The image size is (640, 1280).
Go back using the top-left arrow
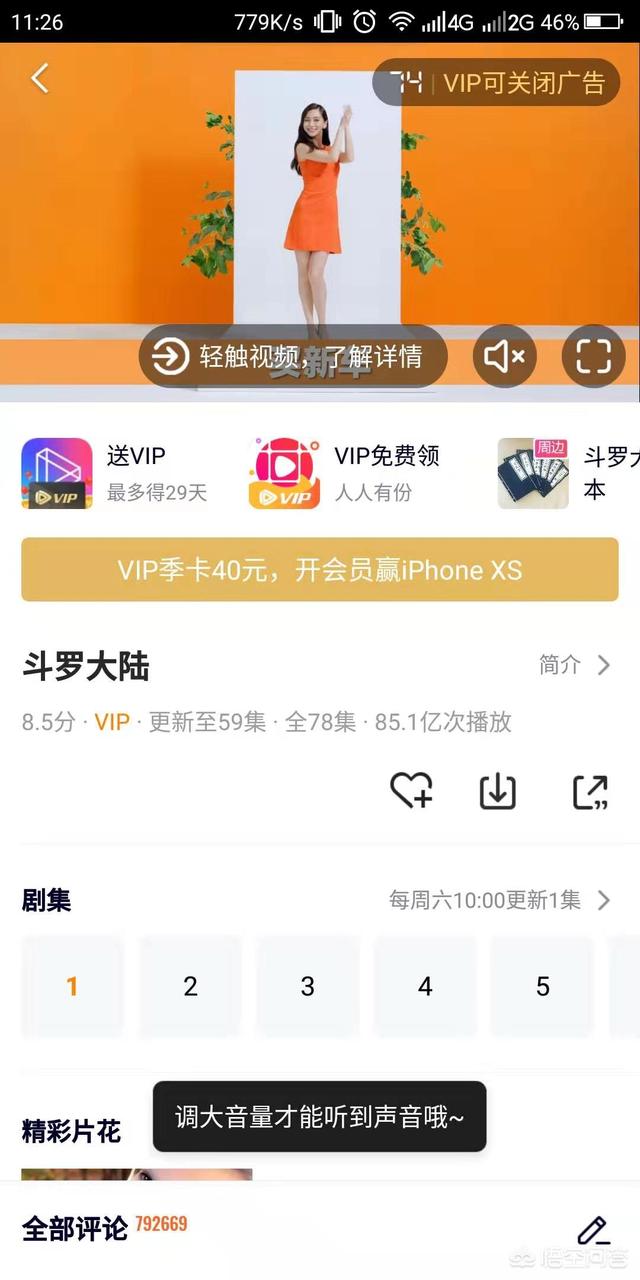coord(40,78)
